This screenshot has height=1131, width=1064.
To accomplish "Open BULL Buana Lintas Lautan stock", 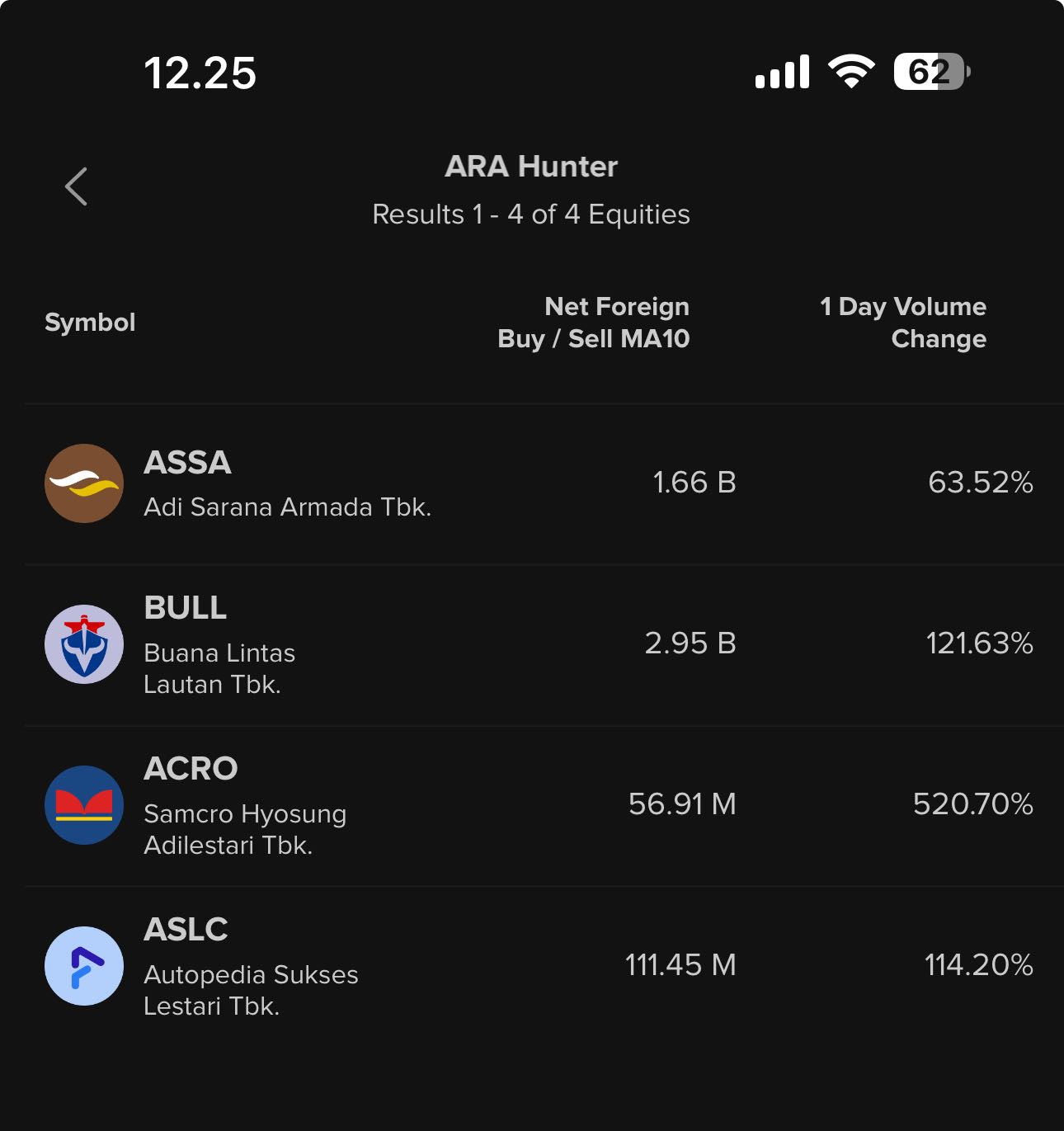I will coord(219,644).
